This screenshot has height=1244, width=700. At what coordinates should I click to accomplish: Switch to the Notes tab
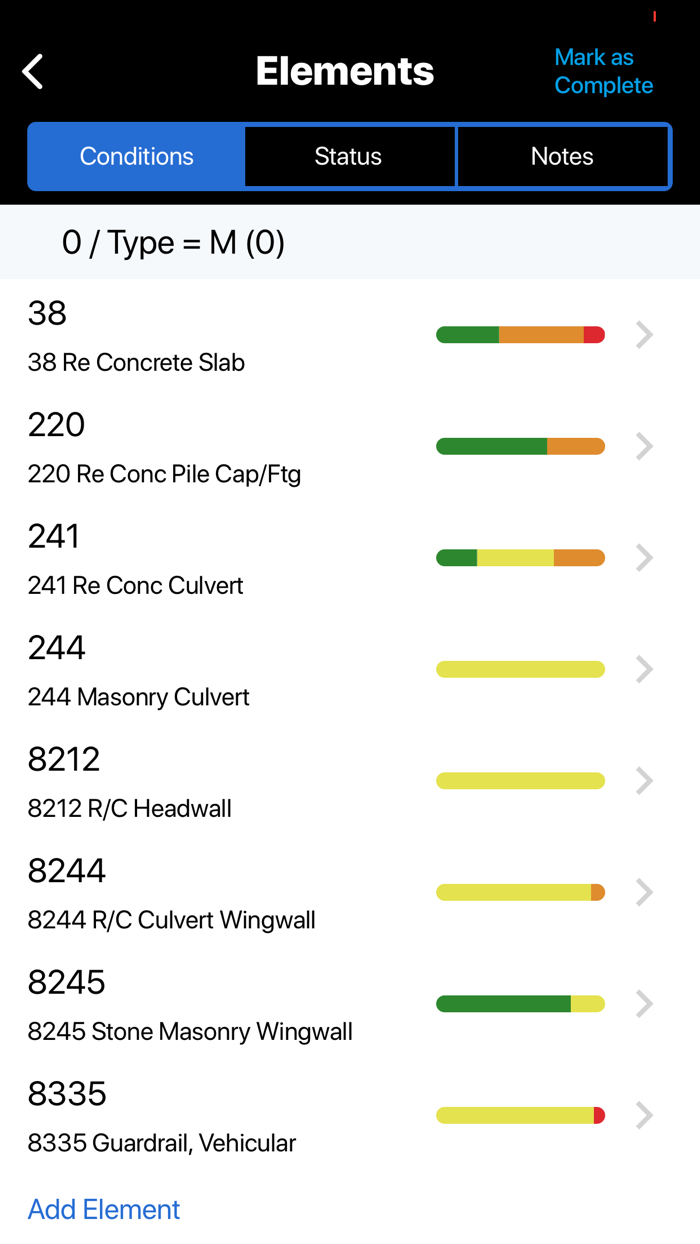click(562, 156)
